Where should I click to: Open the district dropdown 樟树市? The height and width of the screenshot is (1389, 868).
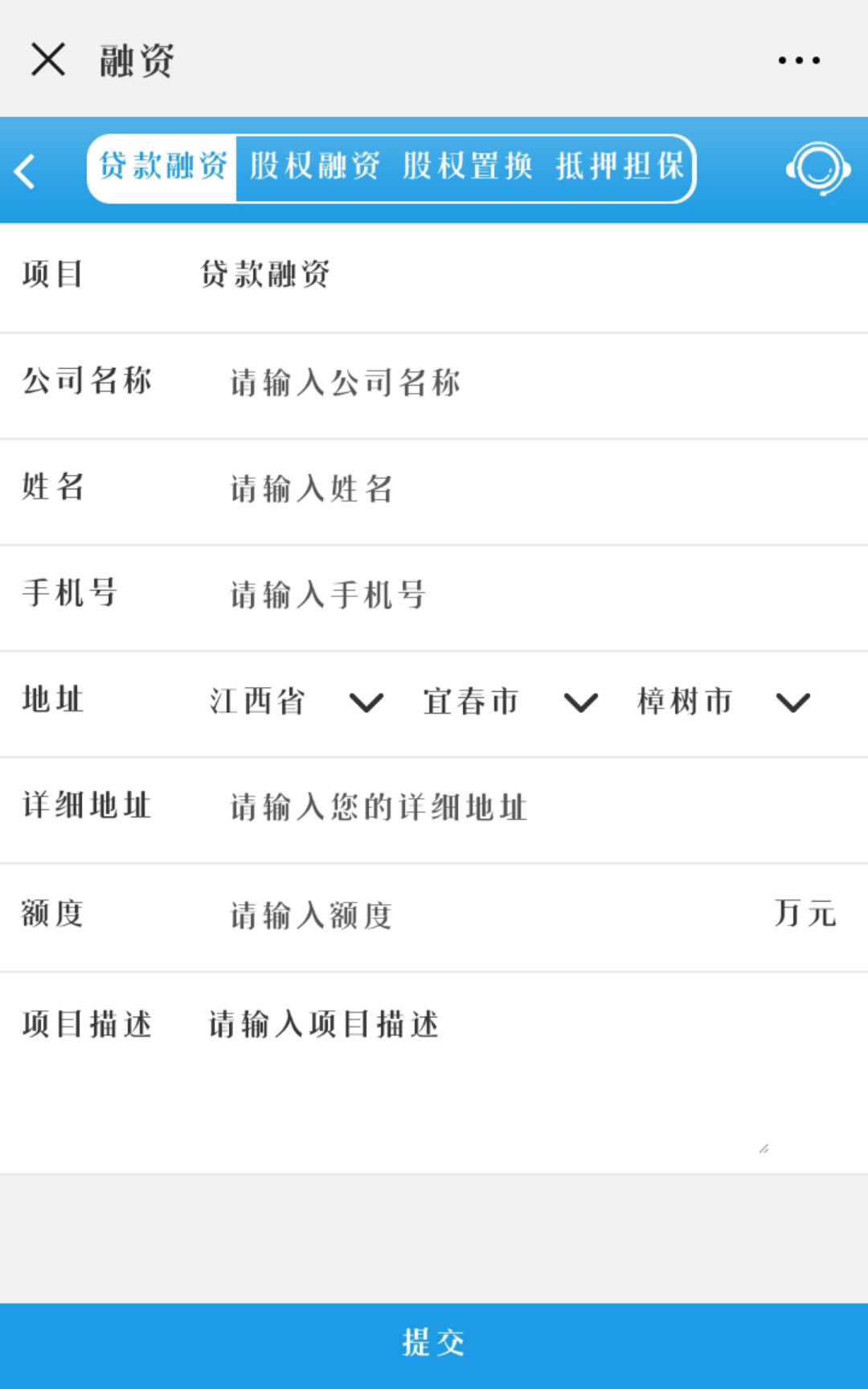tap(725, 702)
